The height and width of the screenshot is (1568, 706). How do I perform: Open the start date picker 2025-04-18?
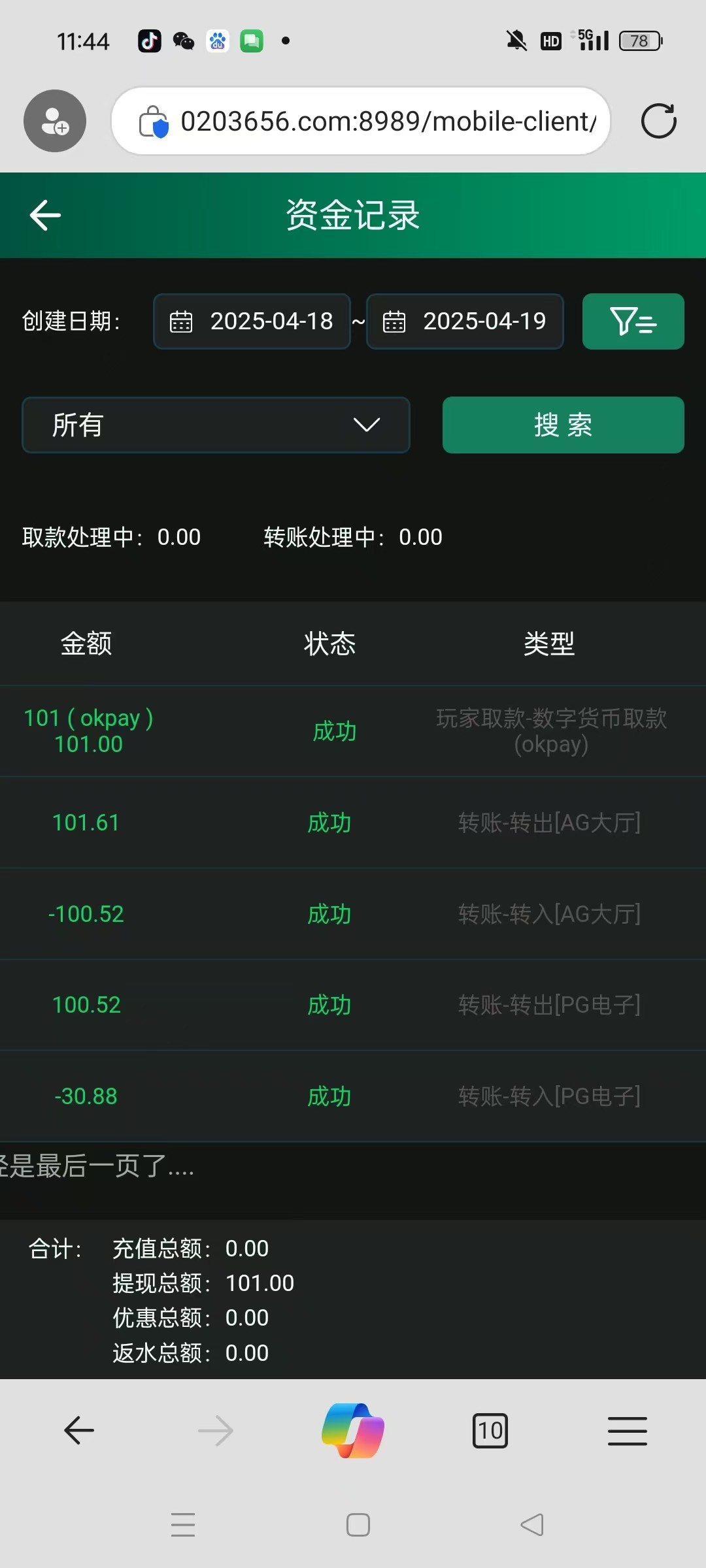(252, 321)
